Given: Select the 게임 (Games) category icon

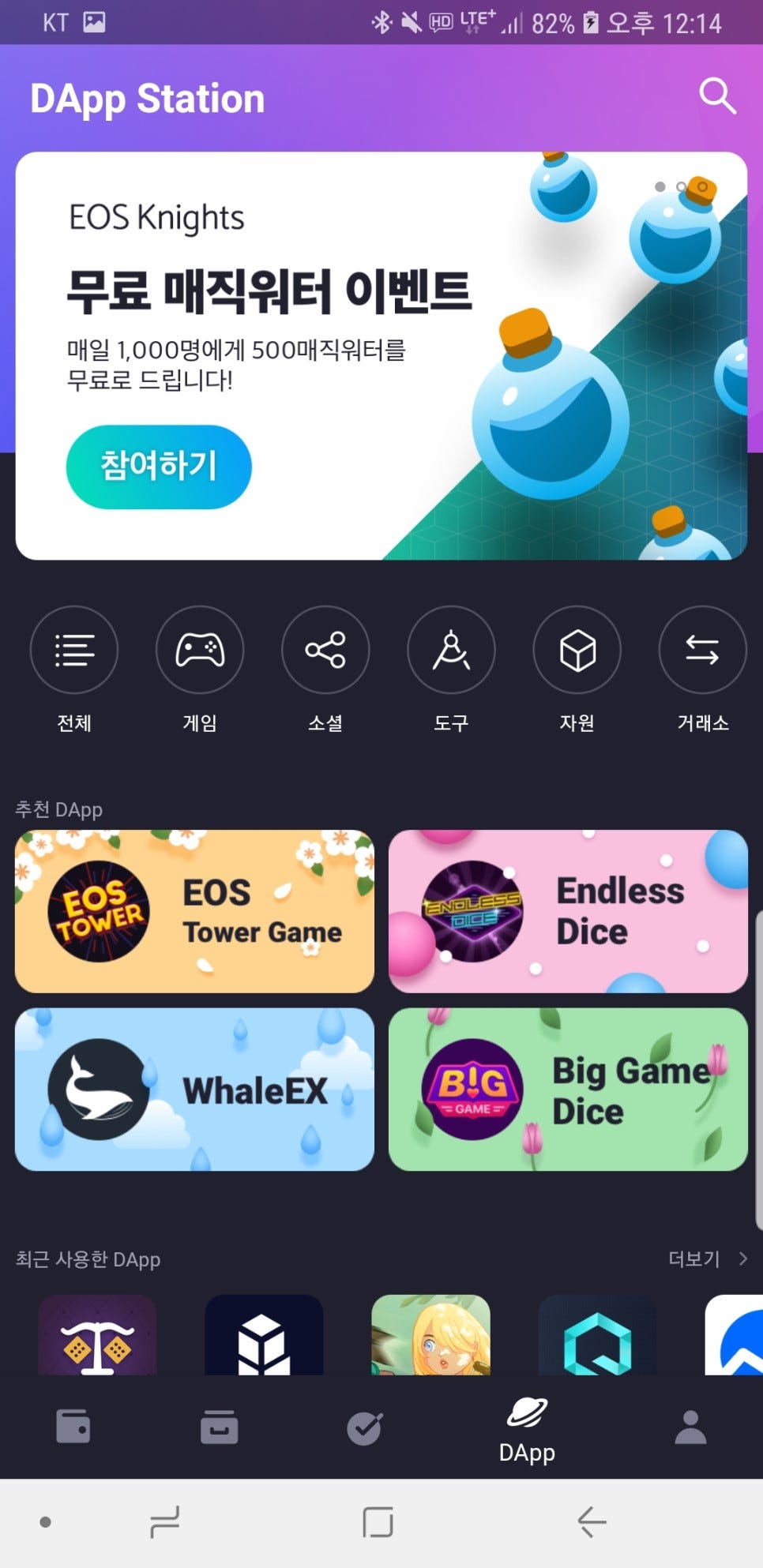Looking at the screenshot, I should (200, 651).
